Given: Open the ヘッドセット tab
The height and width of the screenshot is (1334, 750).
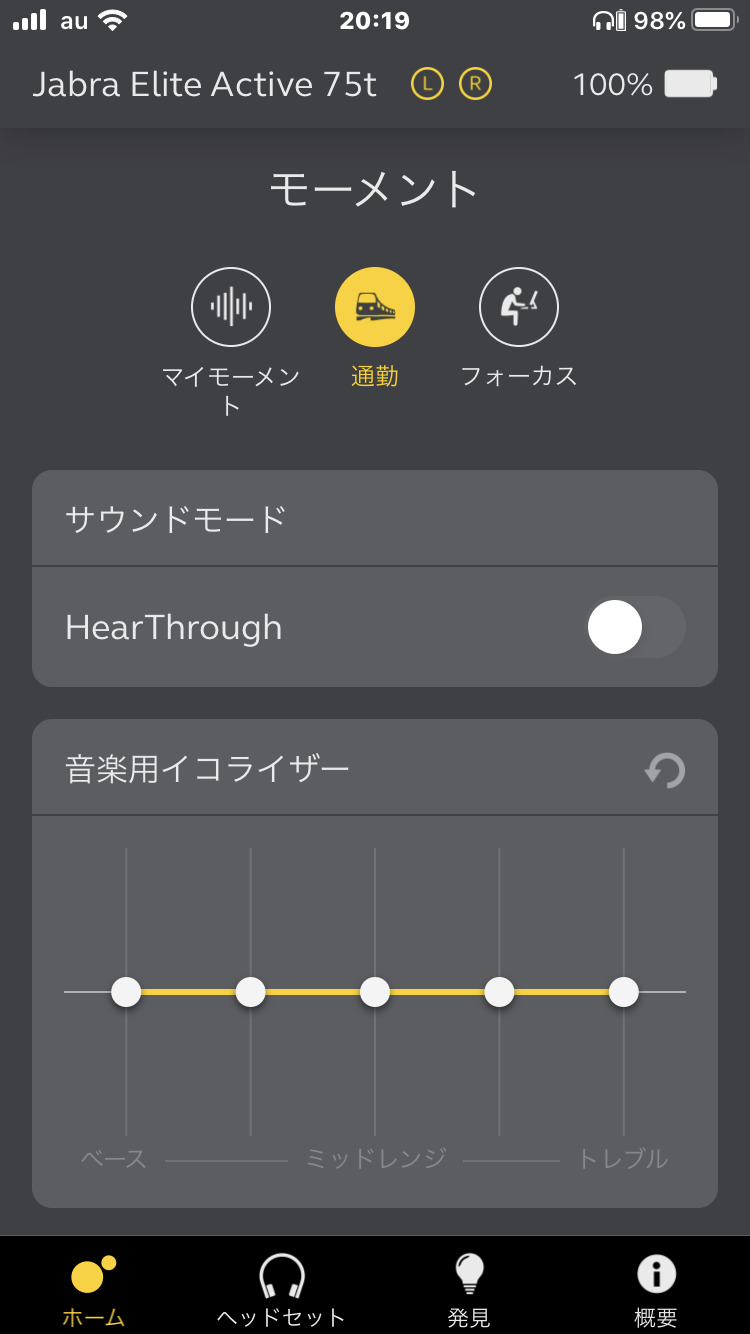Looking at the screenshot, I should [281, 1288].
